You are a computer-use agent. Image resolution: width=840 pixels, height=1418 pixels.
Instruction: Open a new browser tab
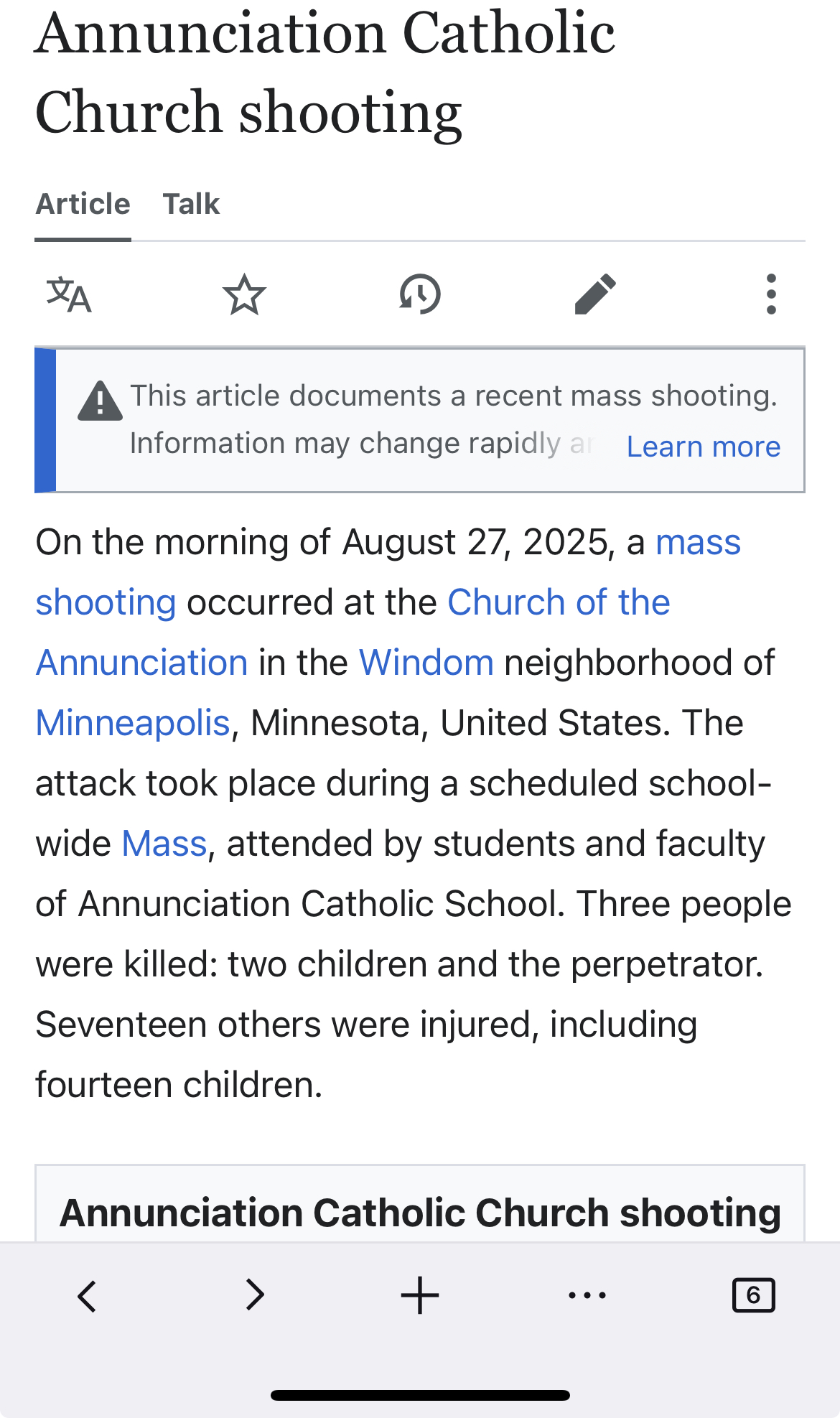pyautogui.click(x=420, y=1296)
